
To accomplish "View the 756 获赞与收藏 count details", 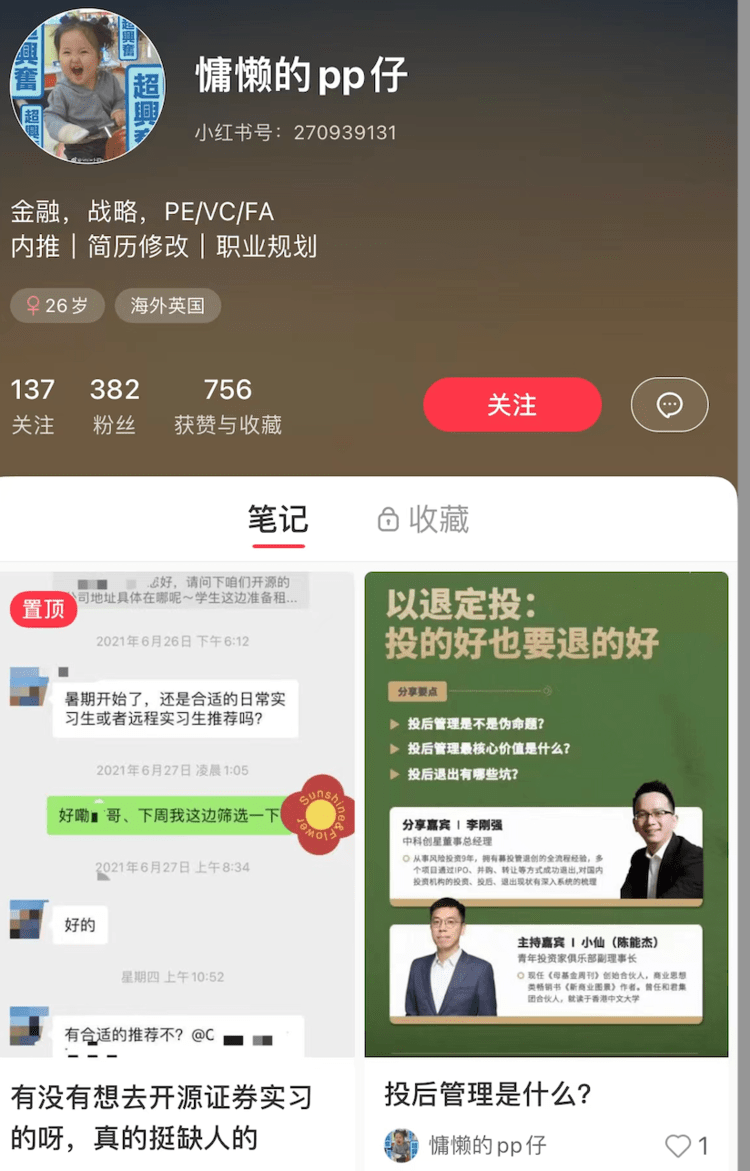I will pyautogui.click(x=228, y=405).
